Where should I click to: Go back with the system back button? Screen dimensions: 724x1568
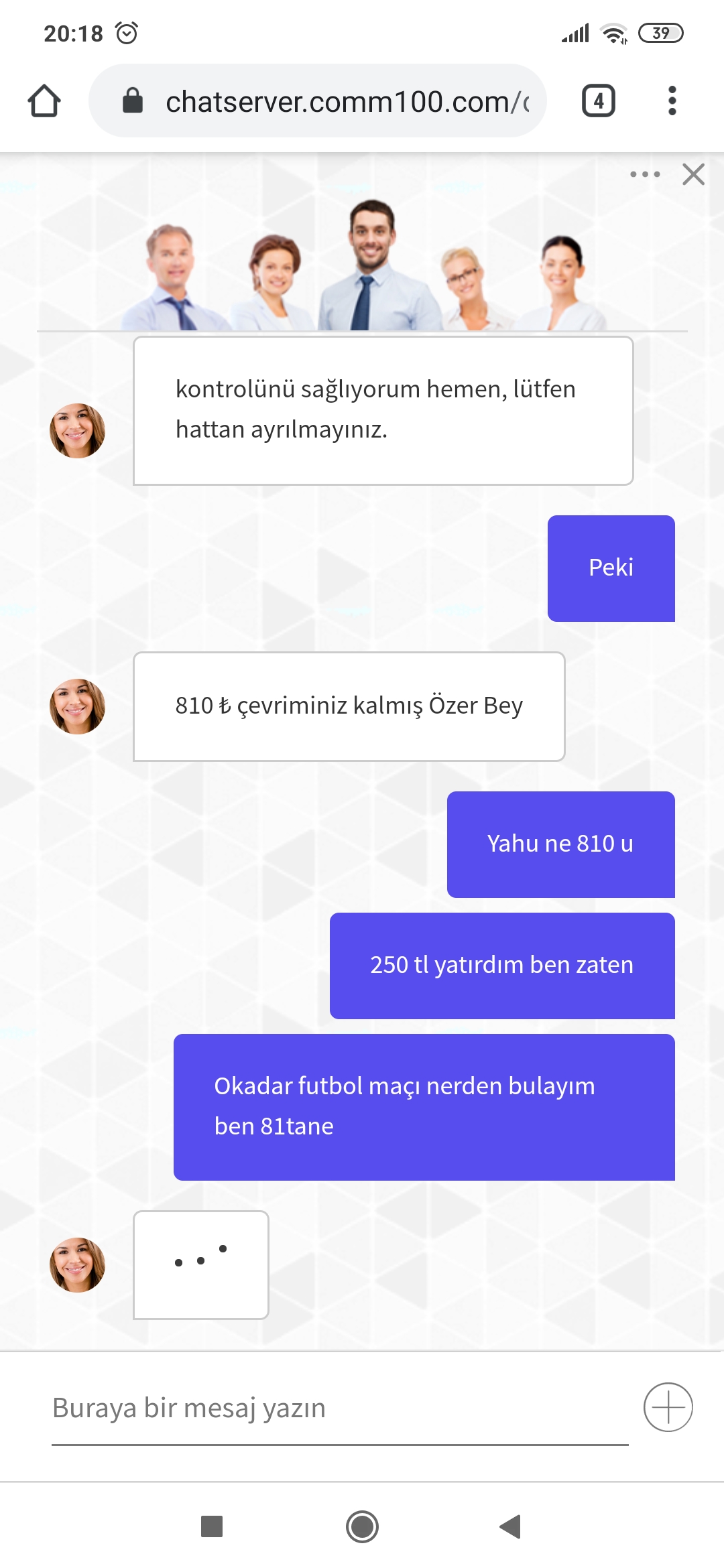point(511,1527)
